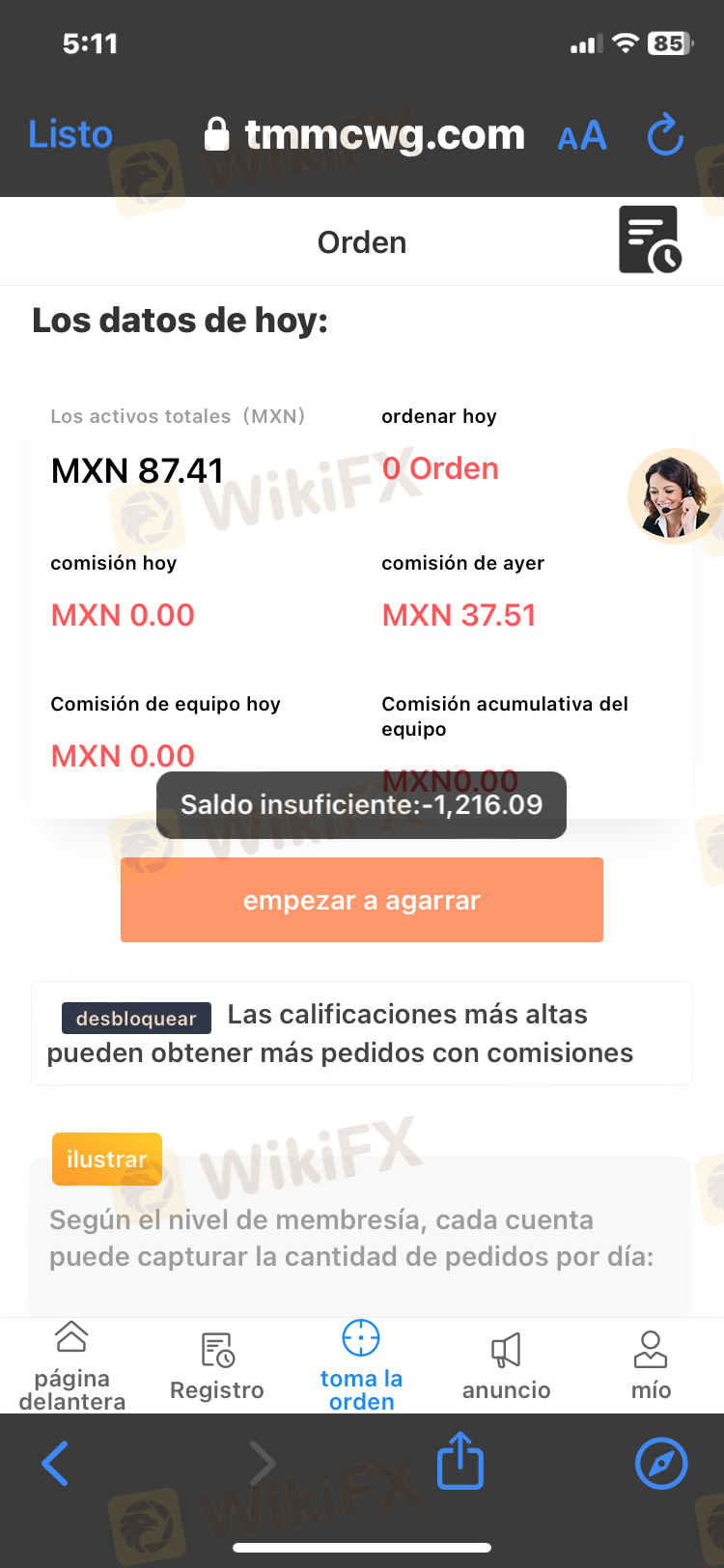724x1568 pixels.
Task: Tap the 'desbloquear' badge
Action: pyautogui.click(x=136, y=1019)
